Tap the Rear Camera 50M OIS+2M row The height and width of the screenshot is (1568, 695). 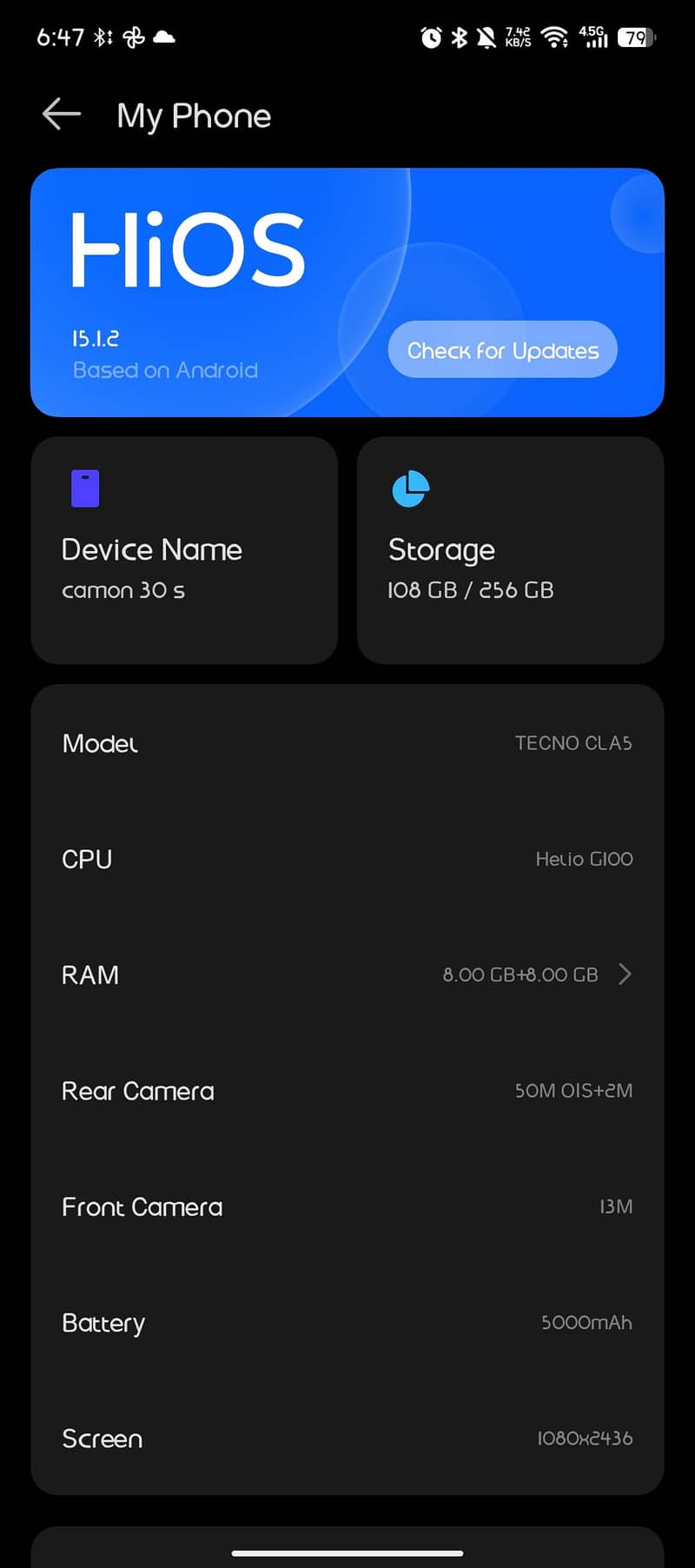tap(347, 1091)
